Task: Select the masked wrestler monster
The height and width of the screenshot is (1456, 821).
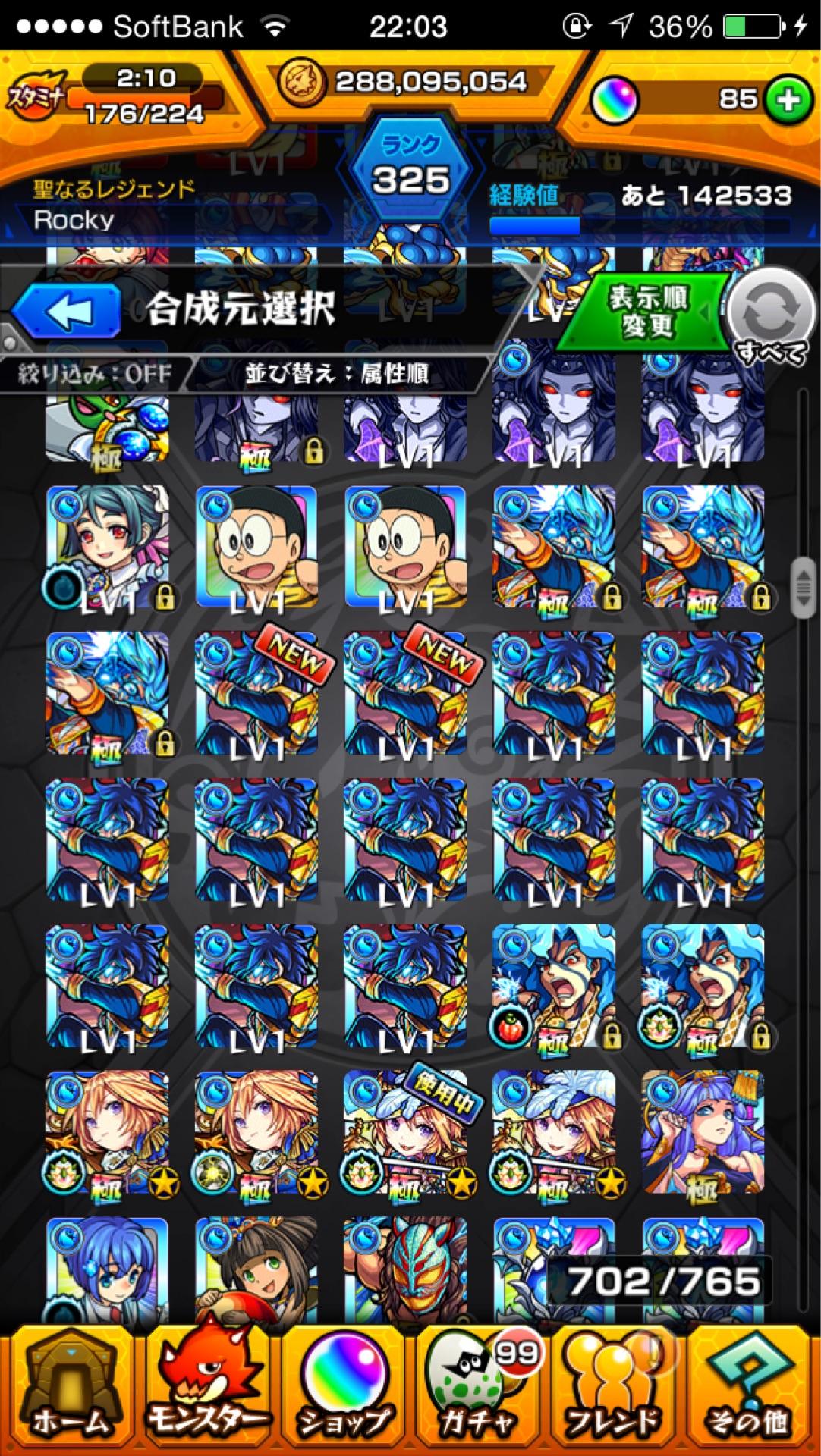Action: (404, 1270)
